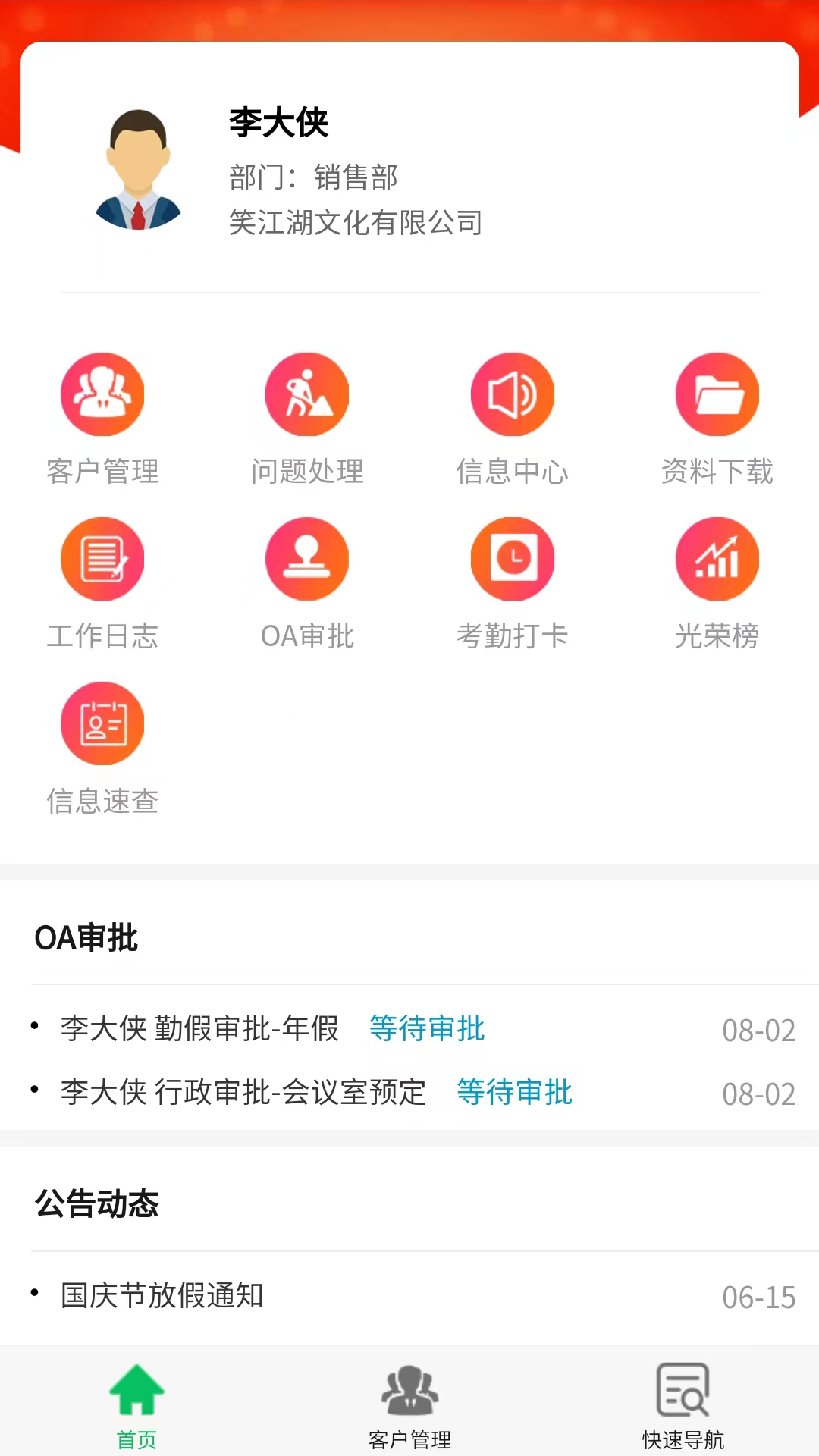Open the 工作日志 icon
This screenshot has height=1456, width=819.
(x=103, y=559)
